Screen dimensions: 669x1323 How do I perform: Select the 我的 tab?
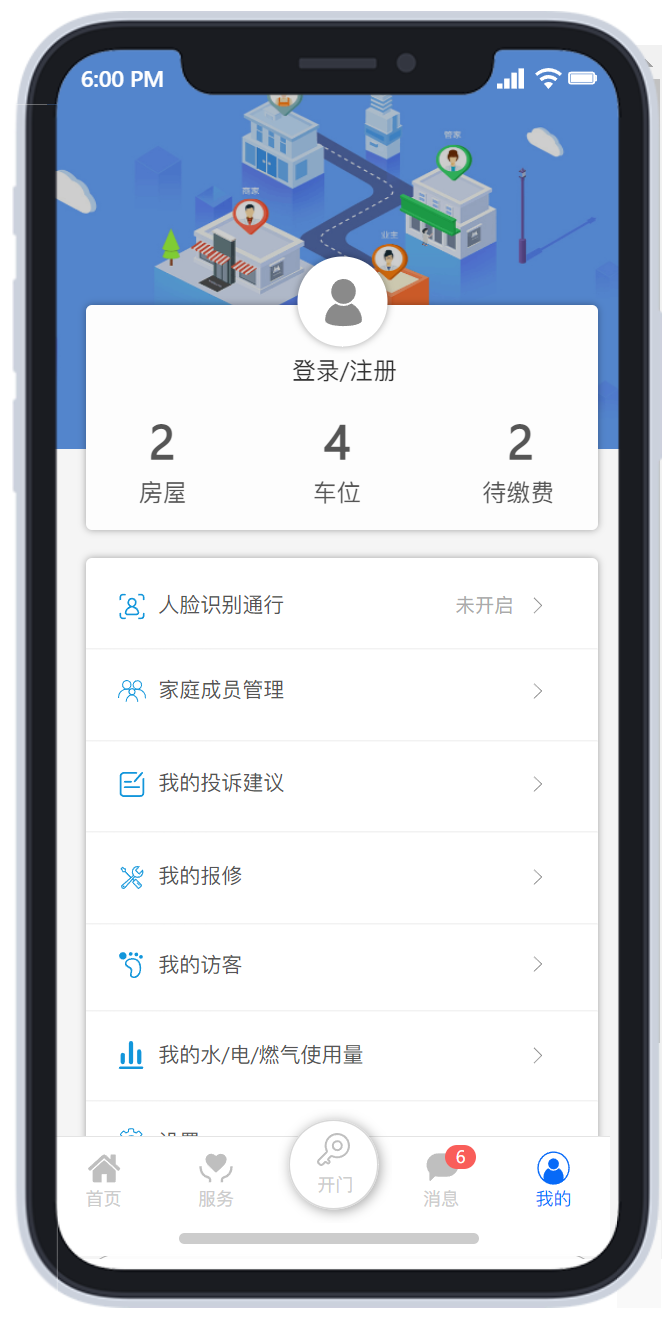(x=553, y=1180)
